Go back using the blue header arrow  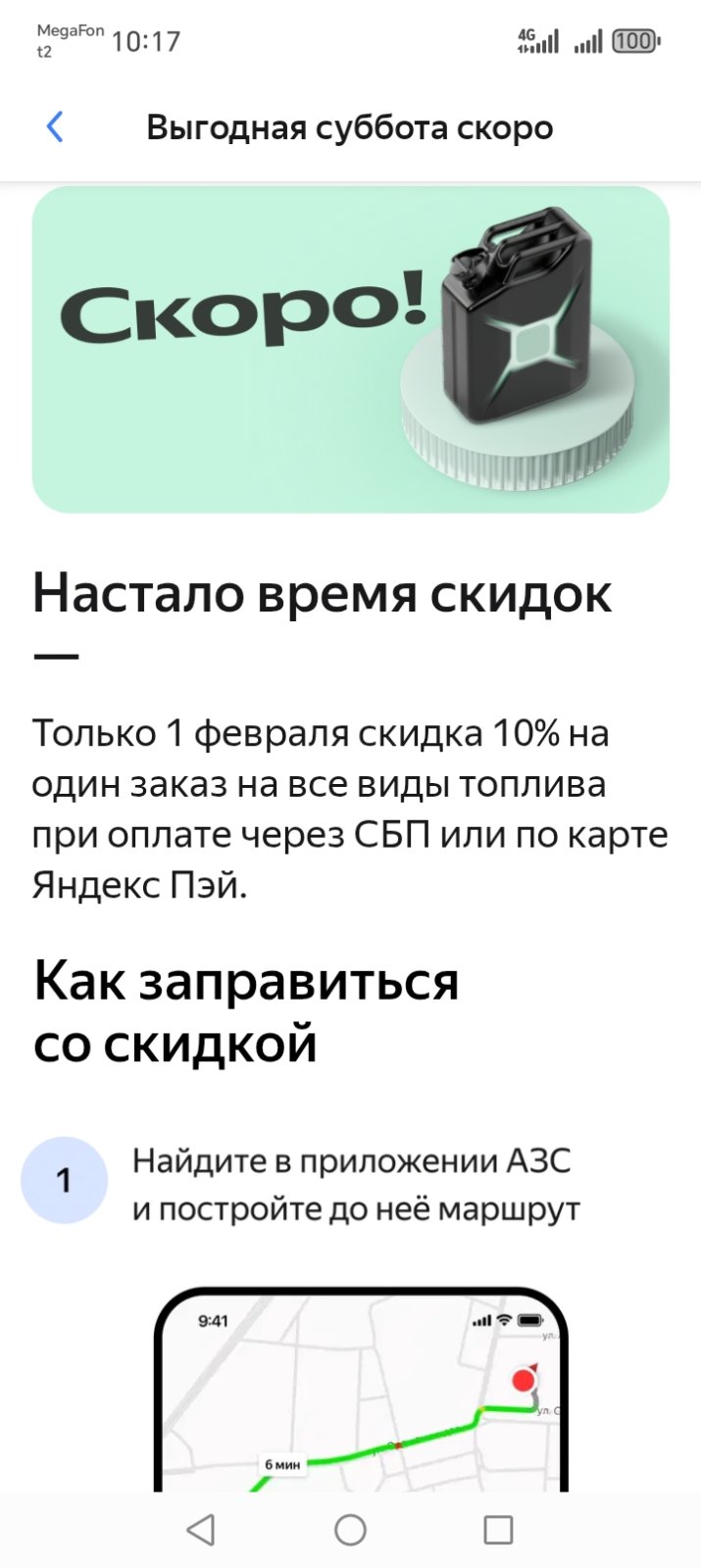55,126
